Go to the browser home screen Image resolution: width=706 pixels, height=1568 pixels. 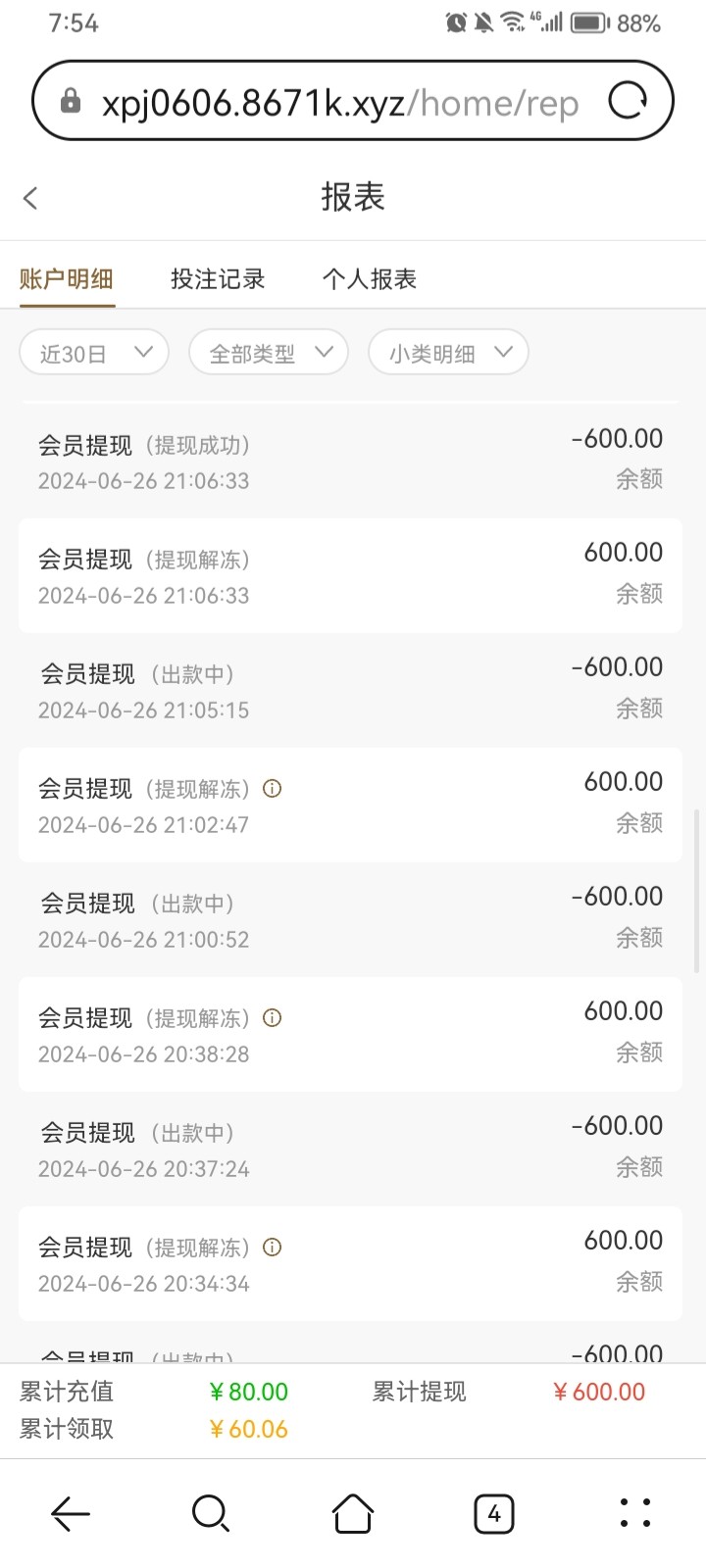(x=352, y=1513)
